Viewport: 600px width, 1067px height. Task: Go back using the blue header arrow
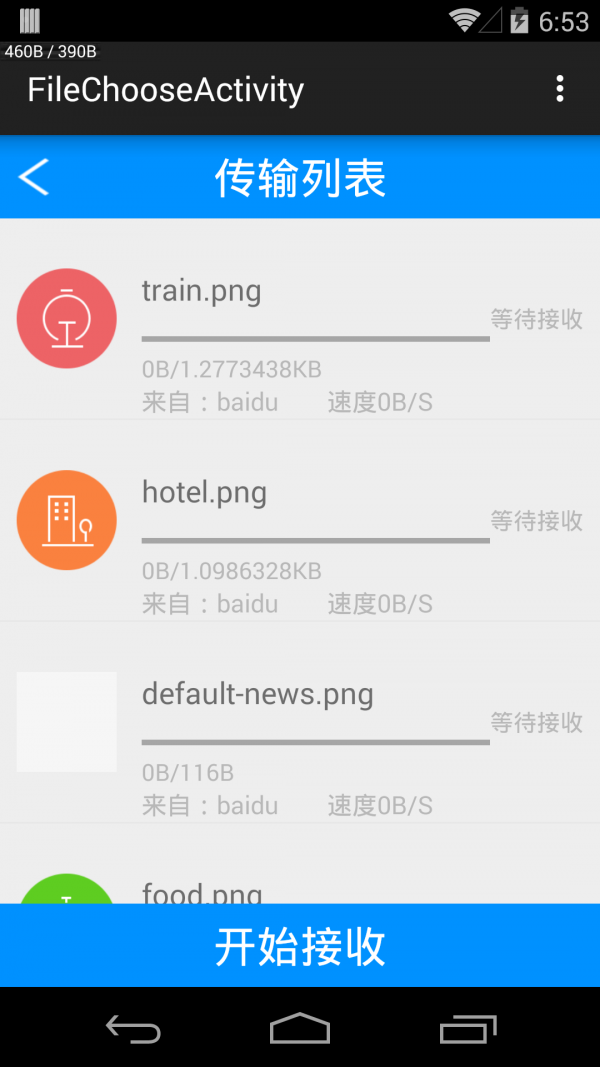tap(34, 177)
